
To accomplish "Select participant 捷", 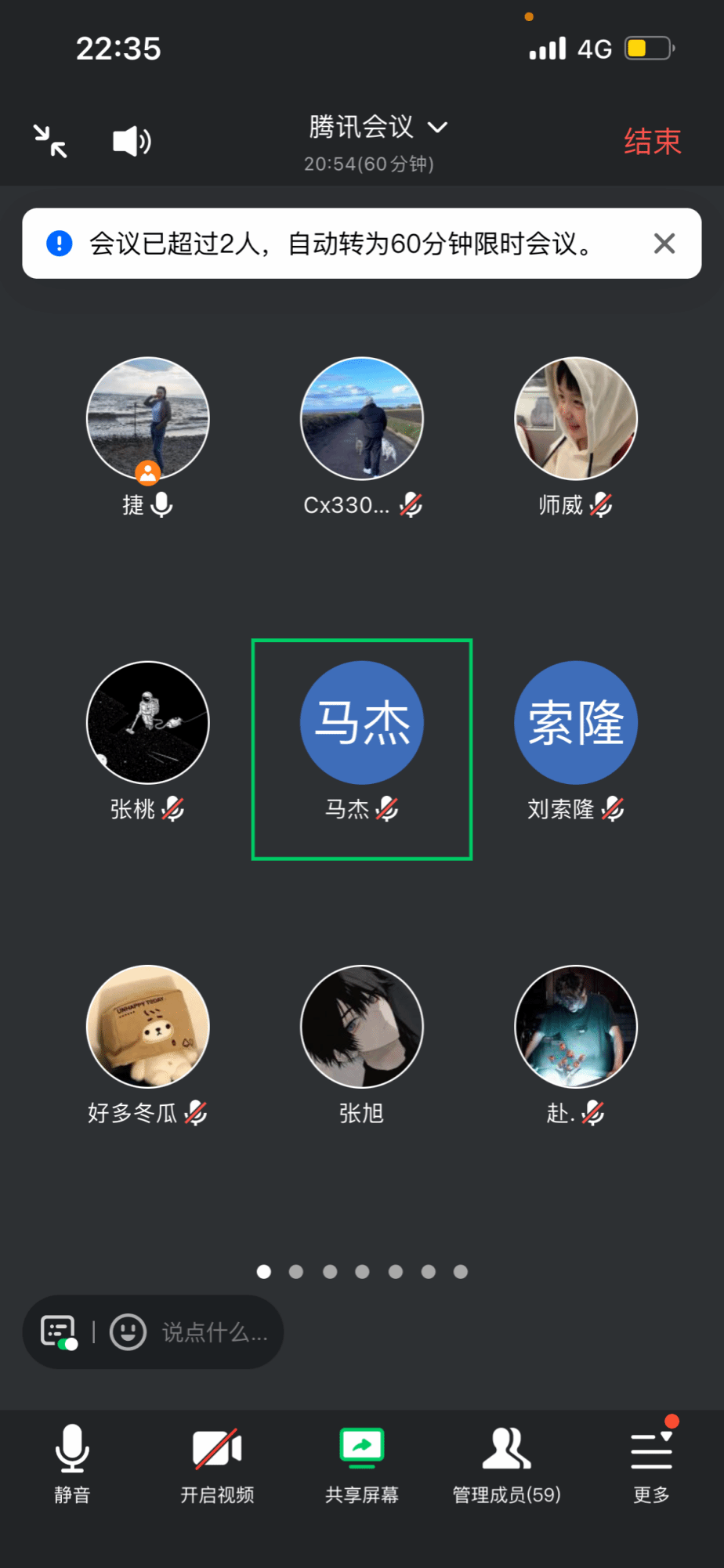I will [148, 419].
